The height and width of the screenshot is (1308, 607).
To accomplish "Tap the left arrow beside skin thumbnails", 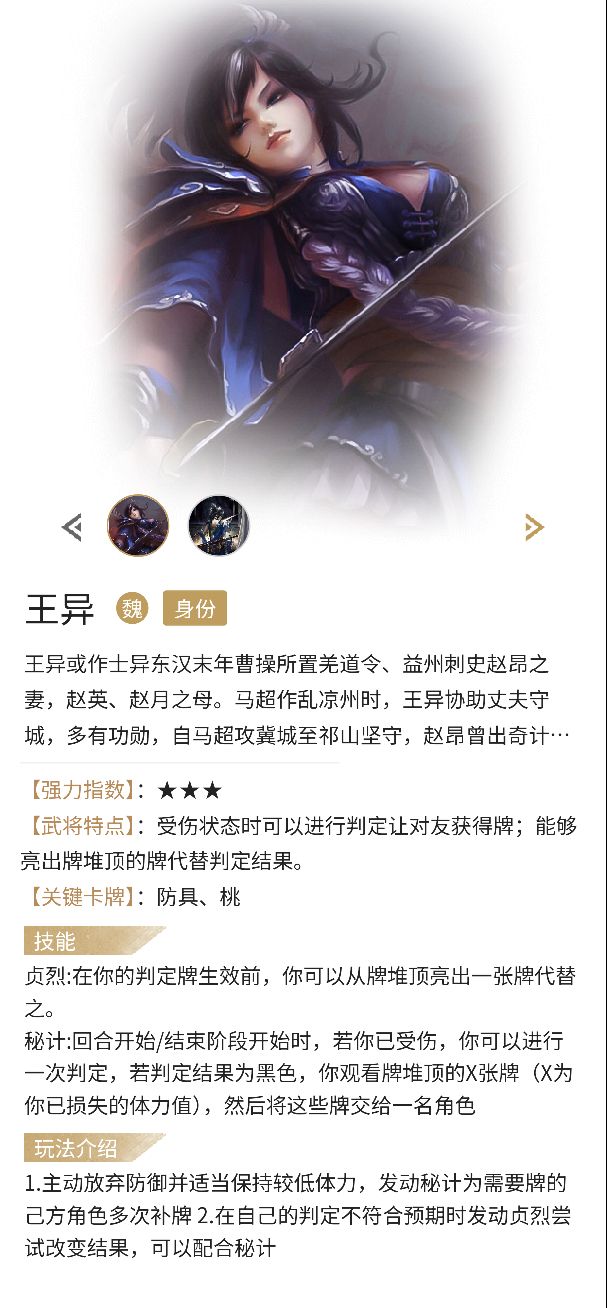I will coord(72,526).
